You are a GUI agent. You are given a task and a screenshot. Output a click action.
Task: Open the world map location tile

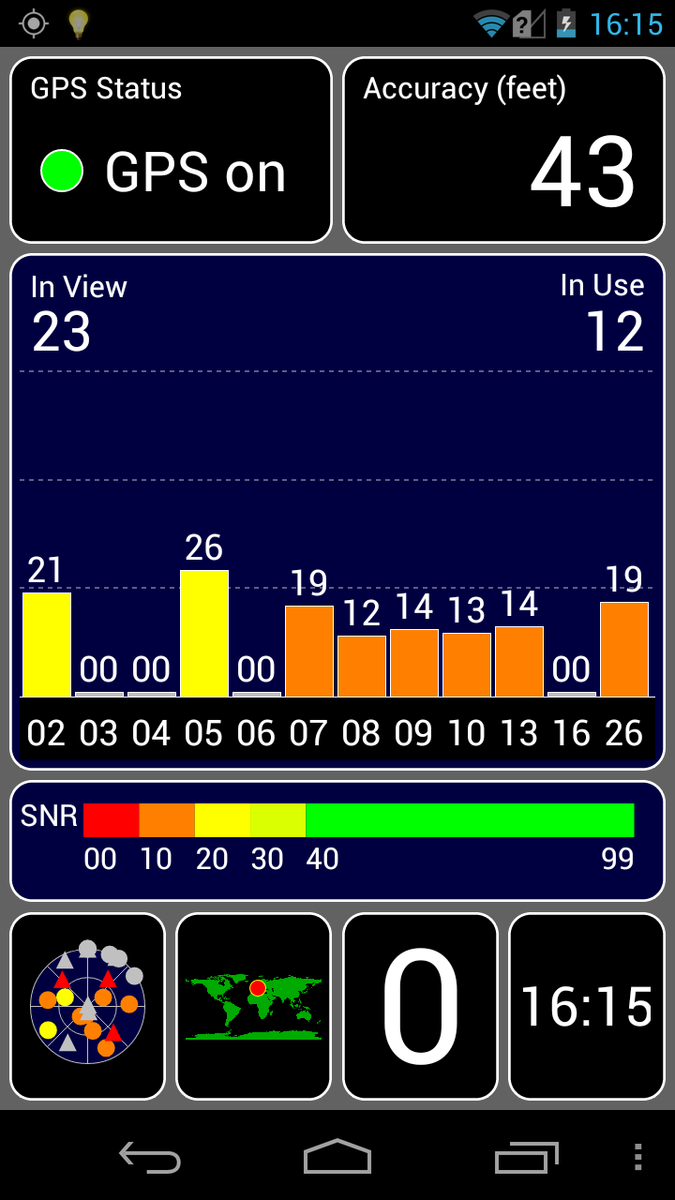[x=253, y=1006]
